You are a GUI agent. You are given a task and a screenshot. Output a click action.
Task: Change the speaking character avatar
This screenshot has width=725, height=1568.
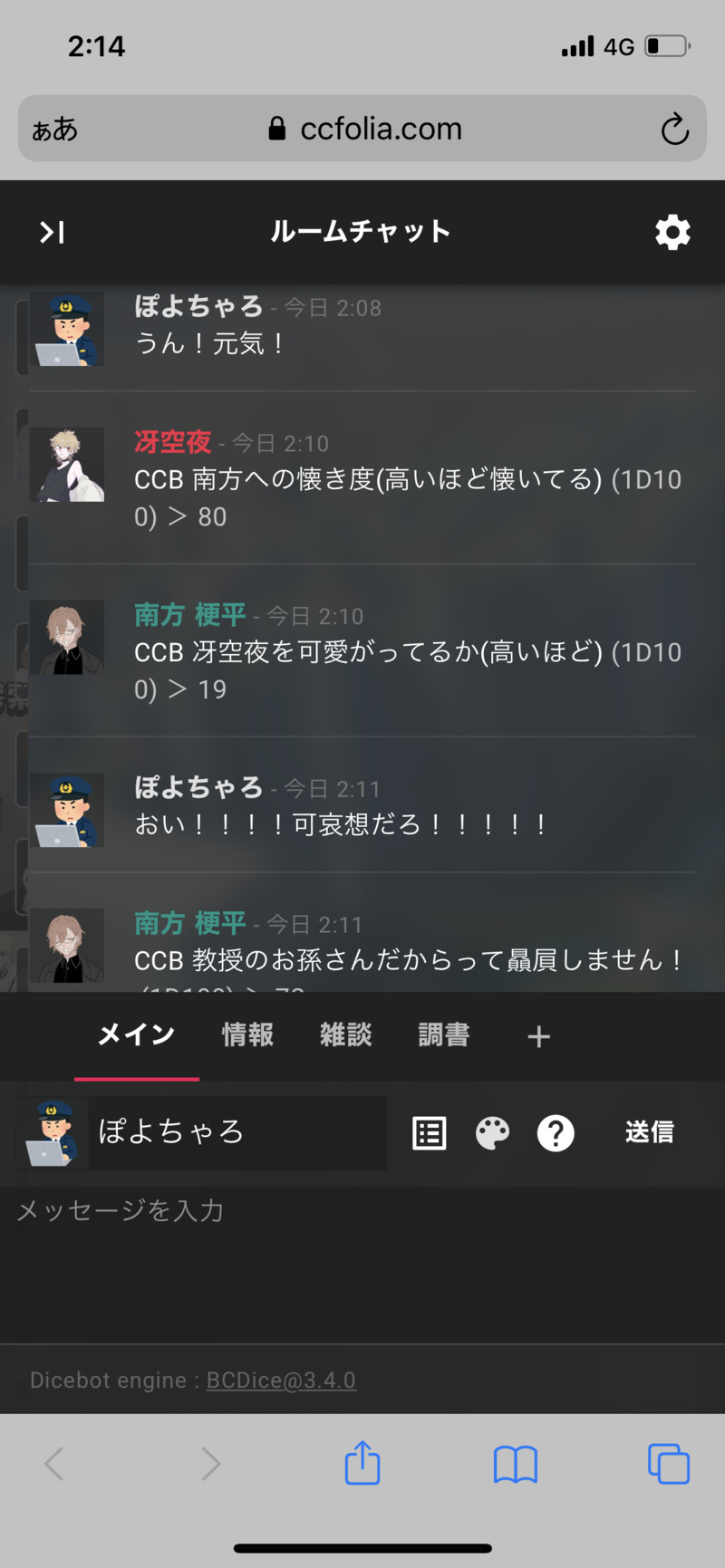53,1132
